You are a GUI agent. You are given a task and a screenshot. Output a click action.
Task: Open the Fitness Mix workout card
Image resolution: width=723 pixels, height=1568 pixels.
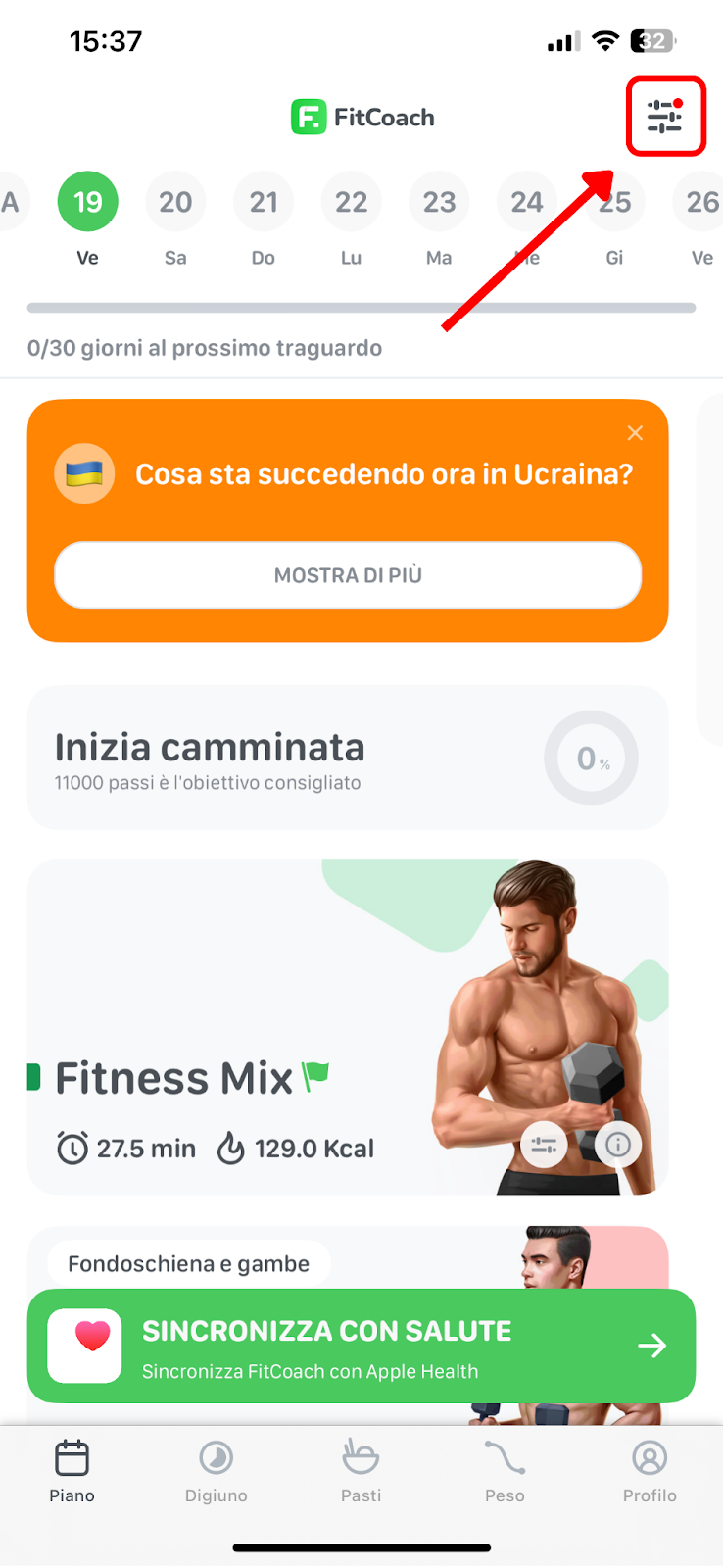pyautogui.click(x=348, y=1027)
